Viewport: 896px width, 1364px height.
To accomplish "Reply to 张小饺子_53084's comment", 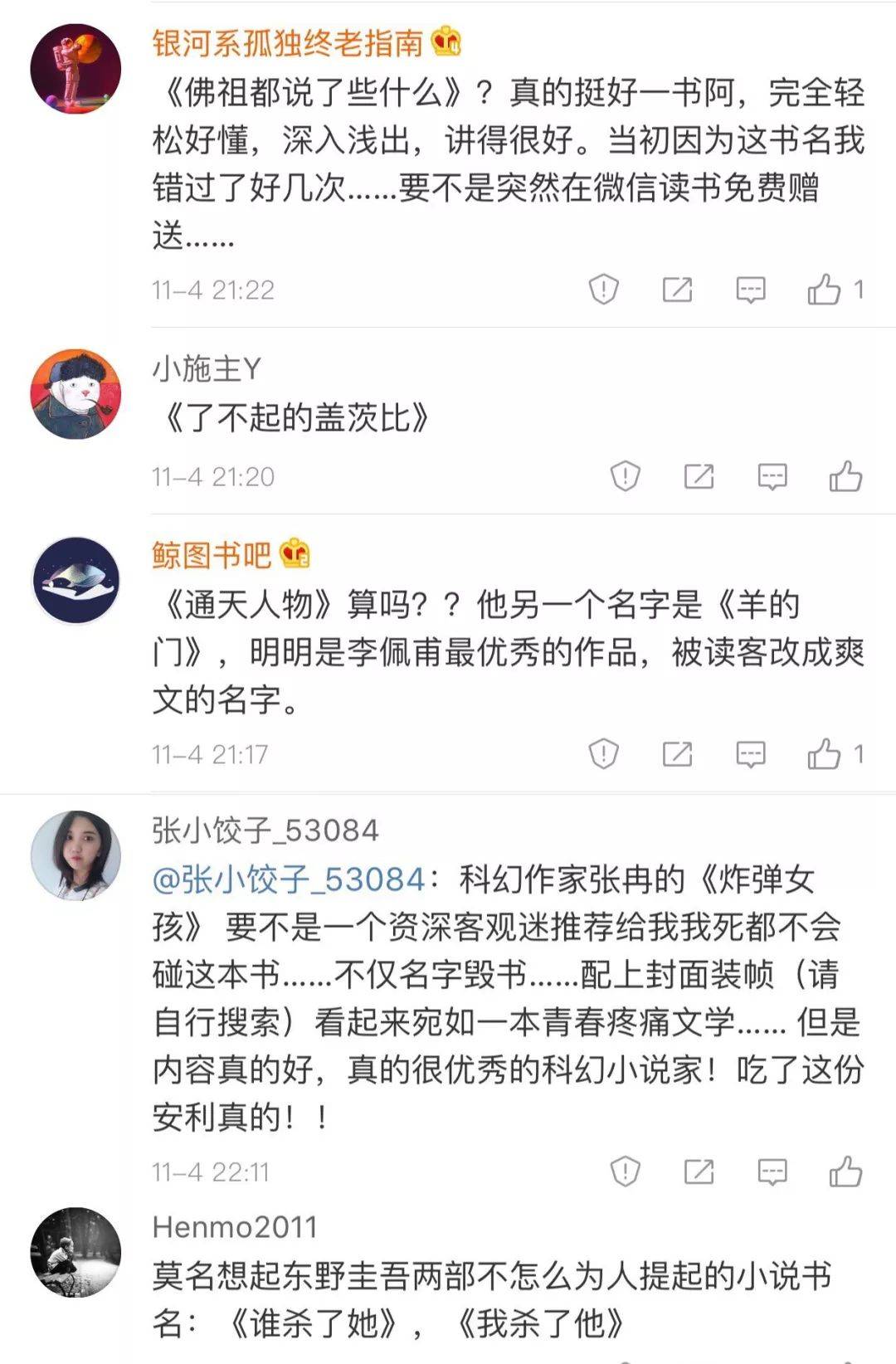I will pos(772,1172).
